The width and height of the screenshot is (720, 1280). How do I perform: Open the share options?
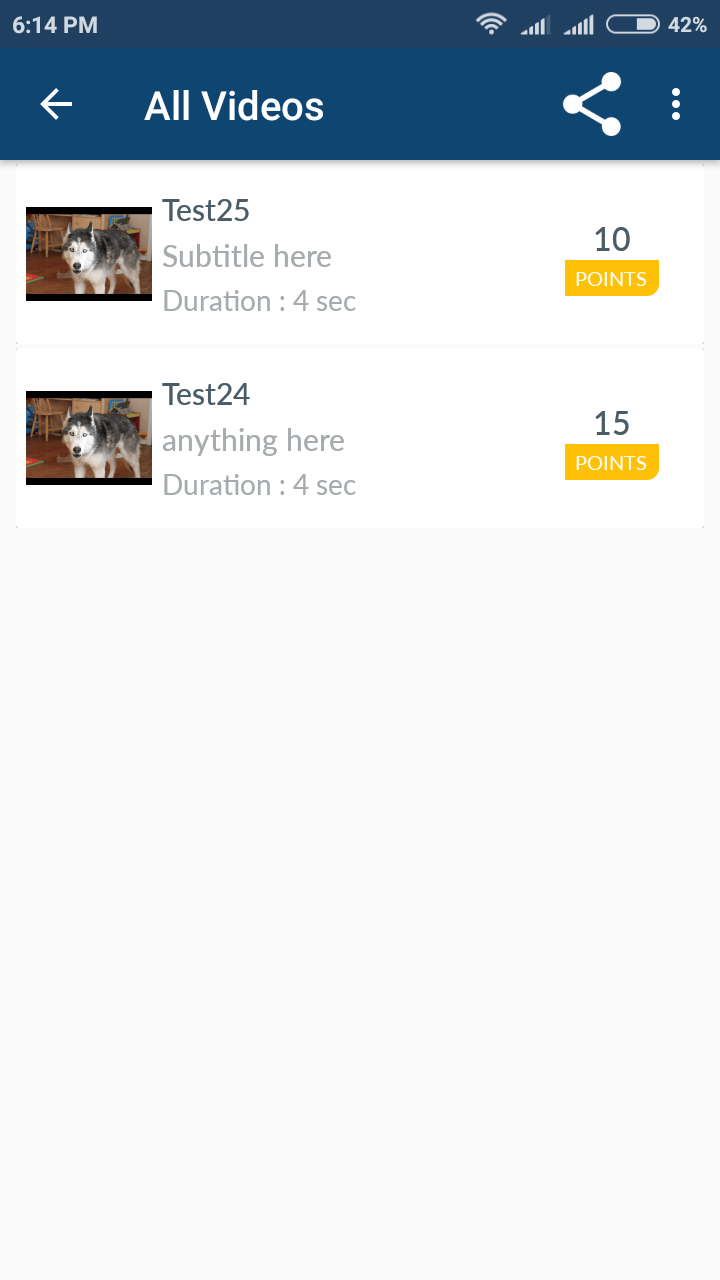coord(591,103)
